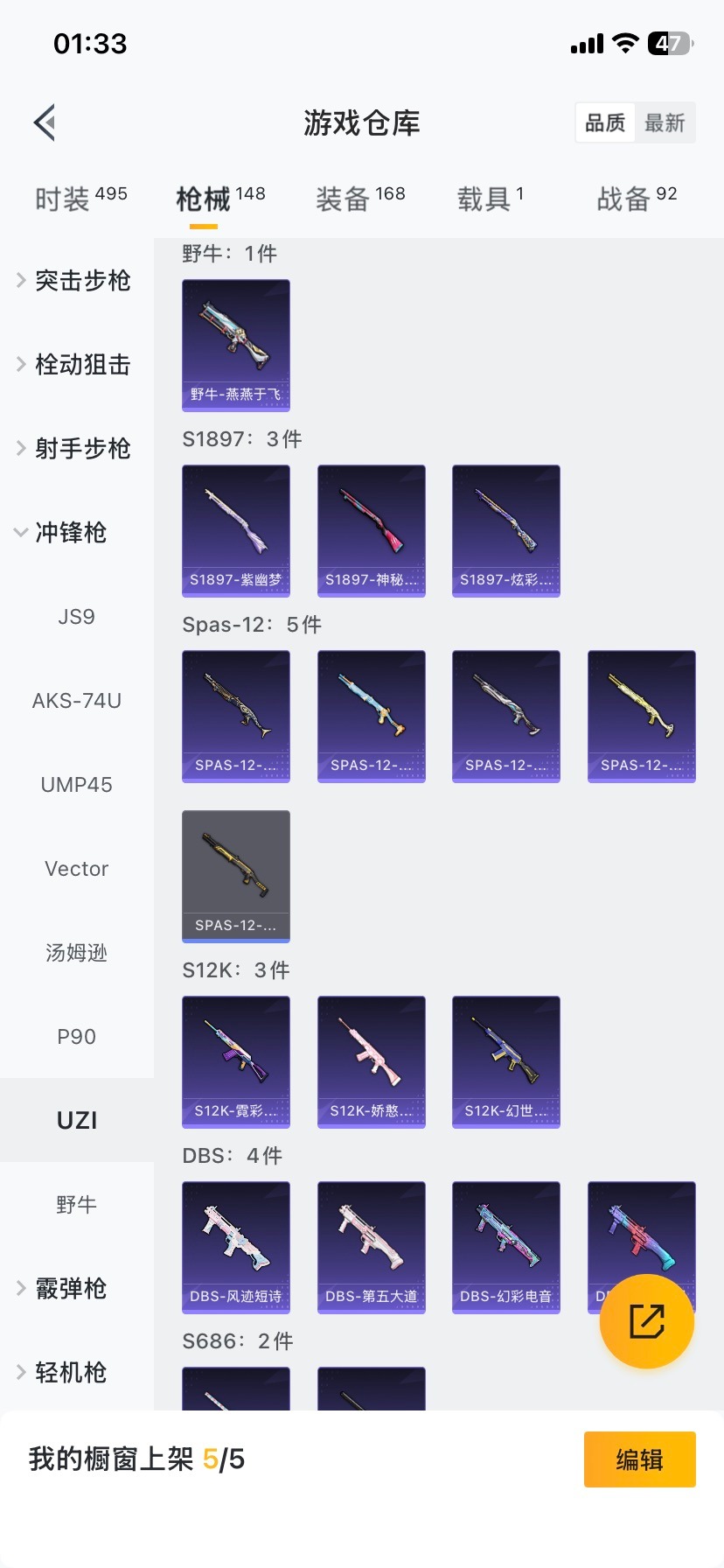The image size is (724, 1568).
Task: Select the UZI category in sidebar
Action: click(76, 1119)
